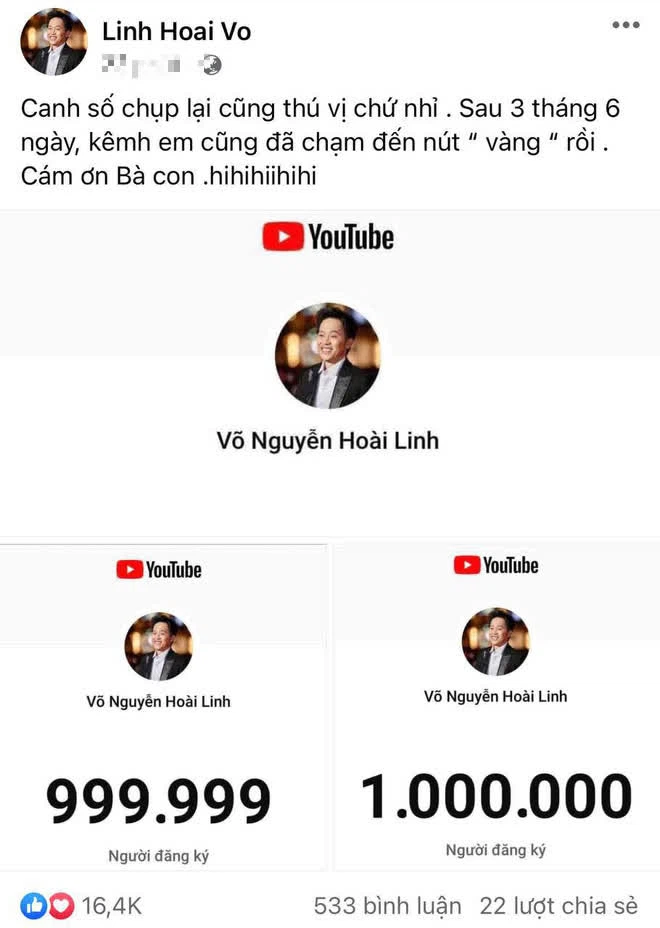Open Linh Hoai Vo's profile picture
Screen dimensions: 660x928
pos(54,42)
